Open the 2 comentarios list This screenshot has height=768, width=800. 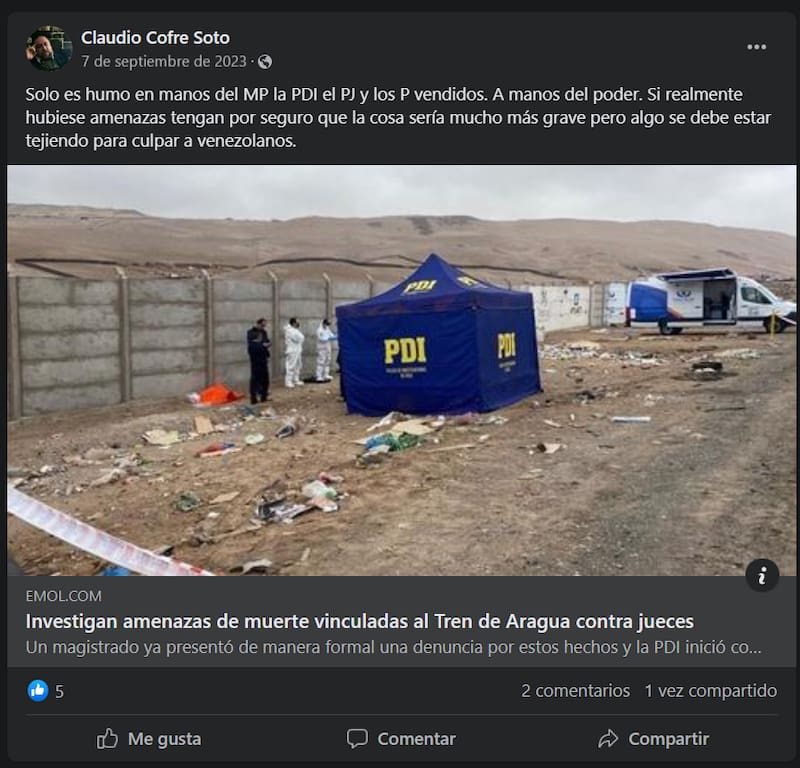point(575,691)
